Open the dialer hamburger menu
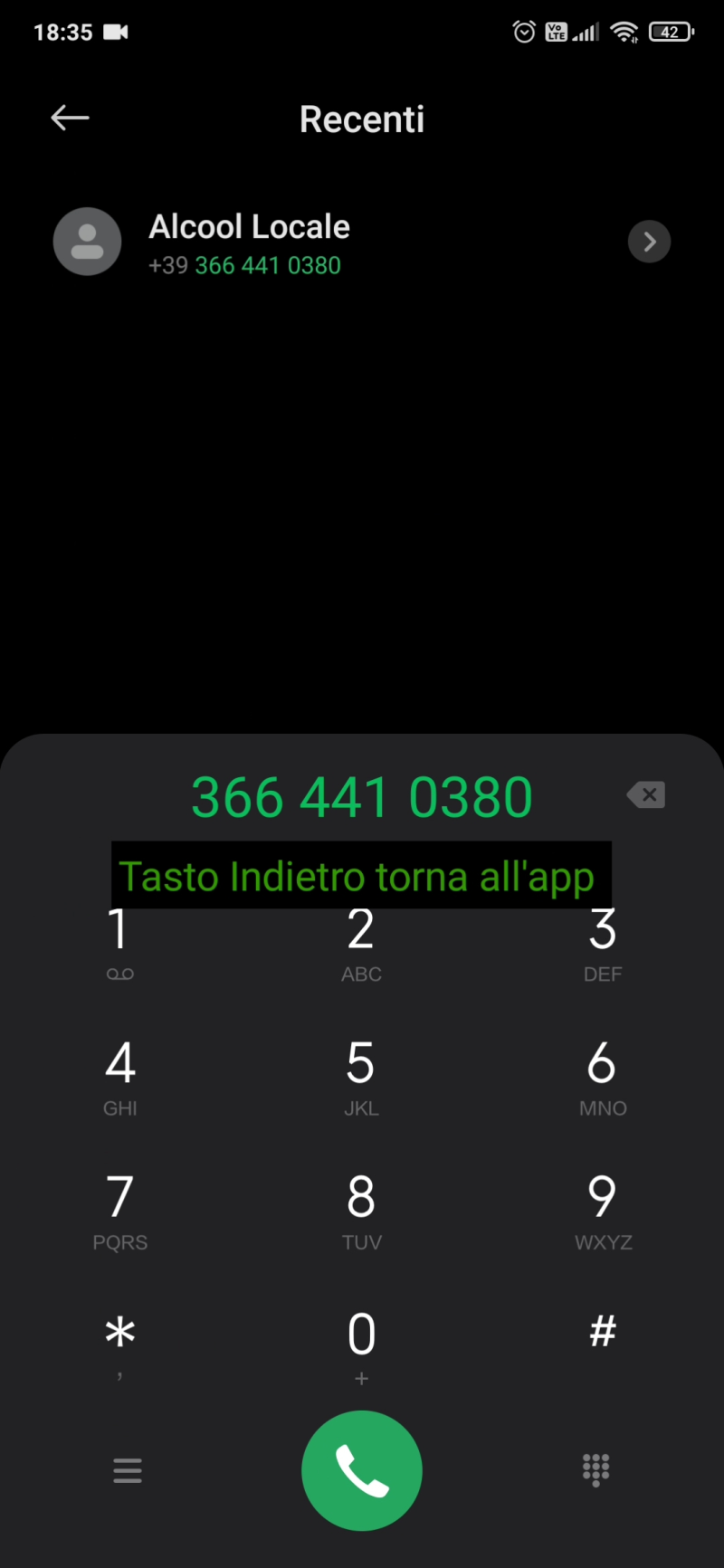 point(128,1470)
